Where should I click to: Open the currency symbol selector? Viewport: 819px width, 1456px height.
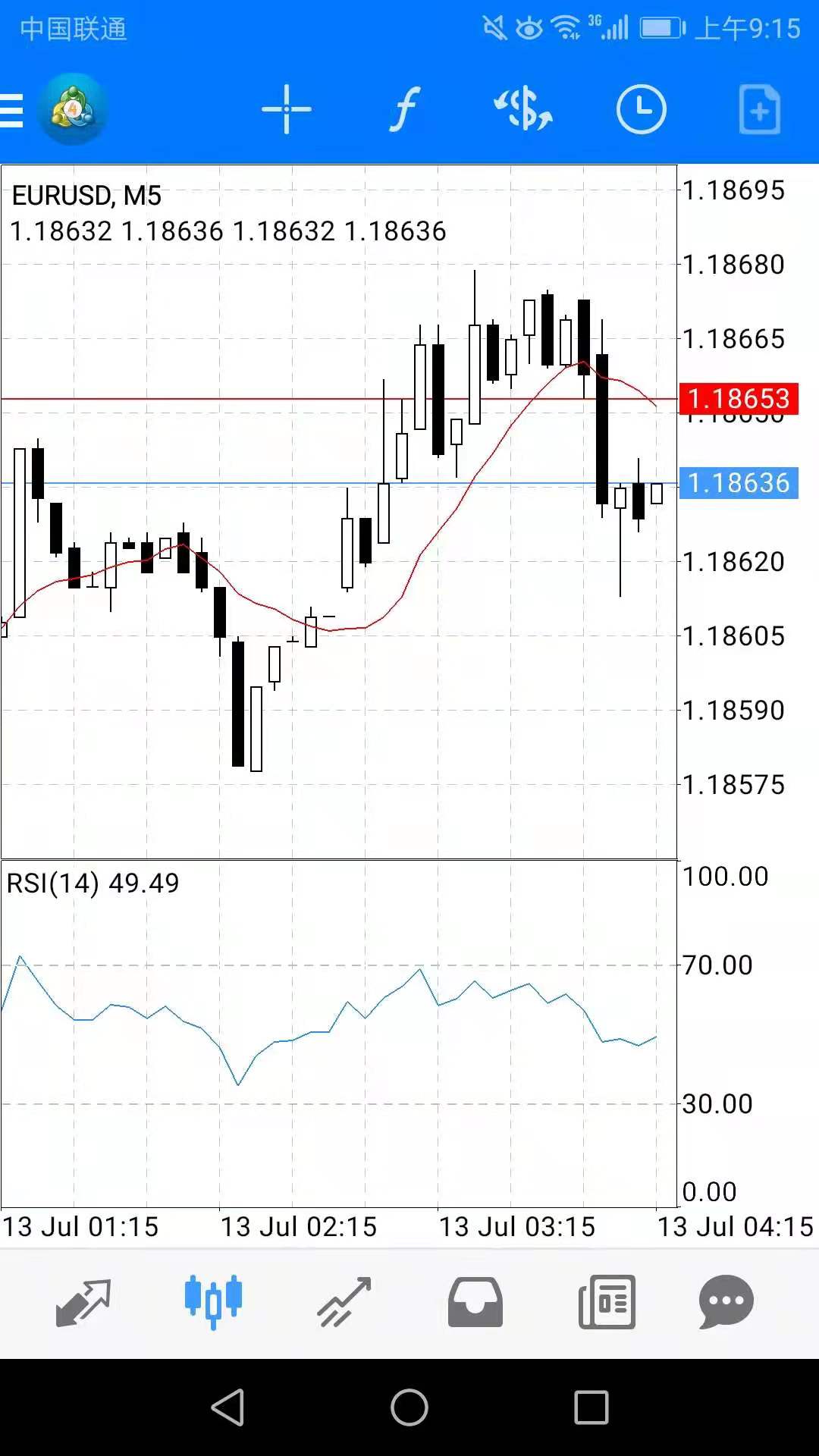523,110
